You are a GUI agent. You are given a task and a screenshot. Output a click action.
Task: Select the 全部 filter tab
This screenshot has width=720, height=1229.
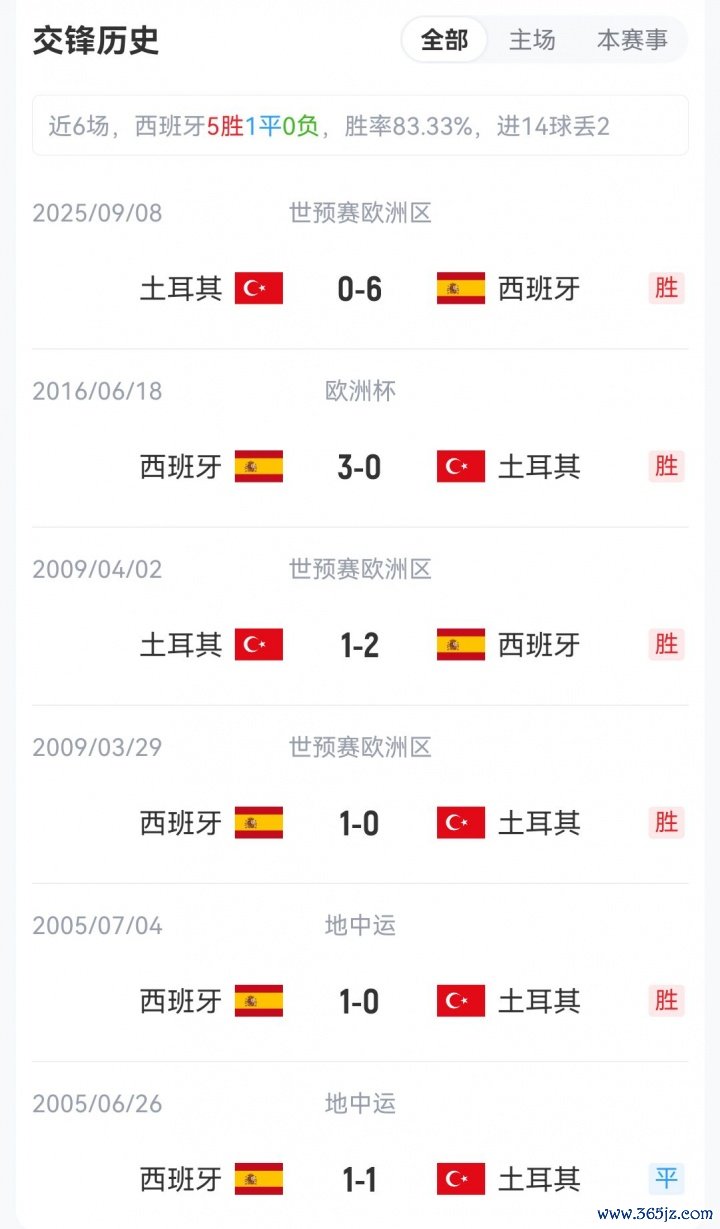(x=444, y=40)
